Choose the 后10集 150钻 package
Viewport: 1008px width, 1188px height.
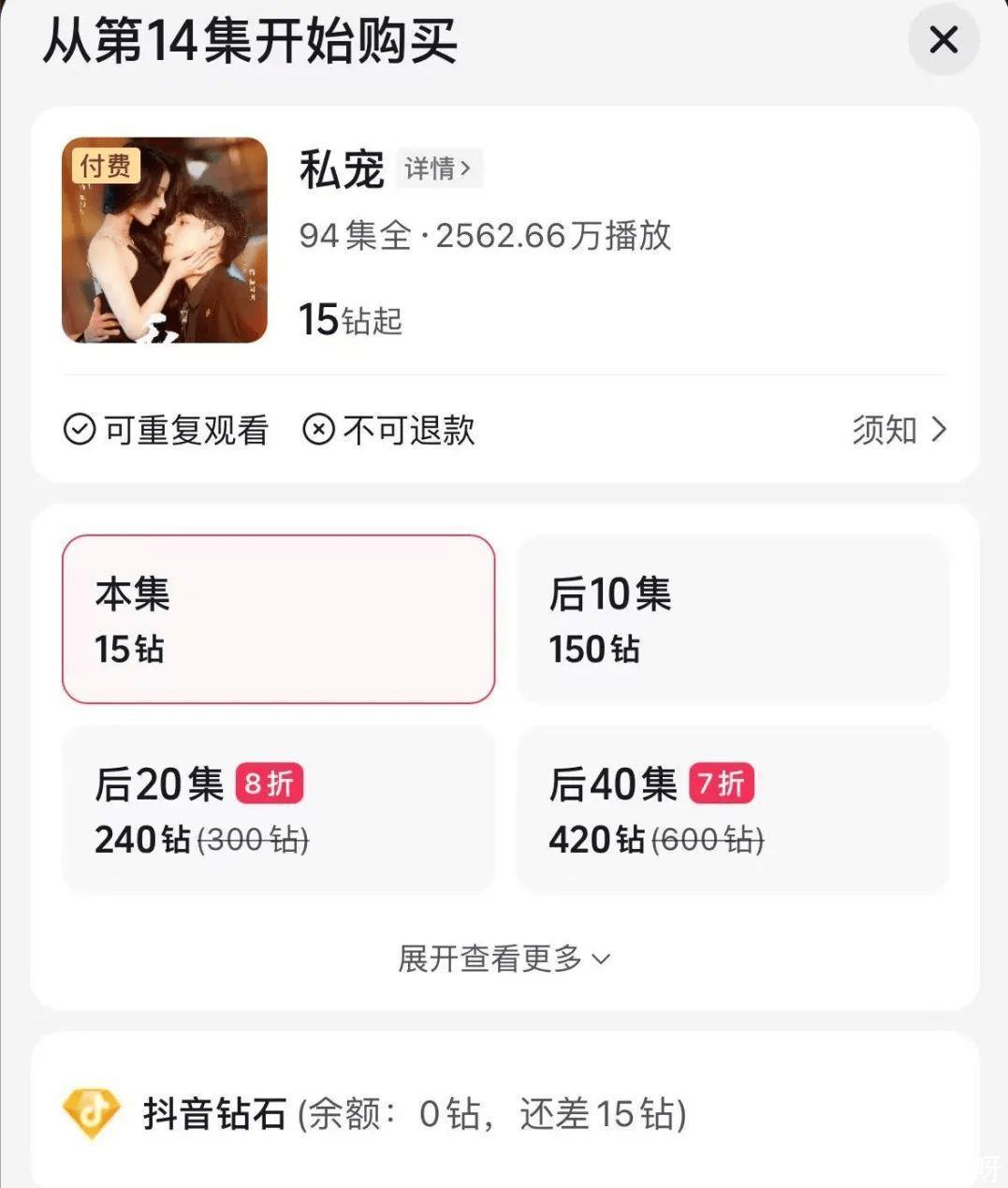pos(733,619)
